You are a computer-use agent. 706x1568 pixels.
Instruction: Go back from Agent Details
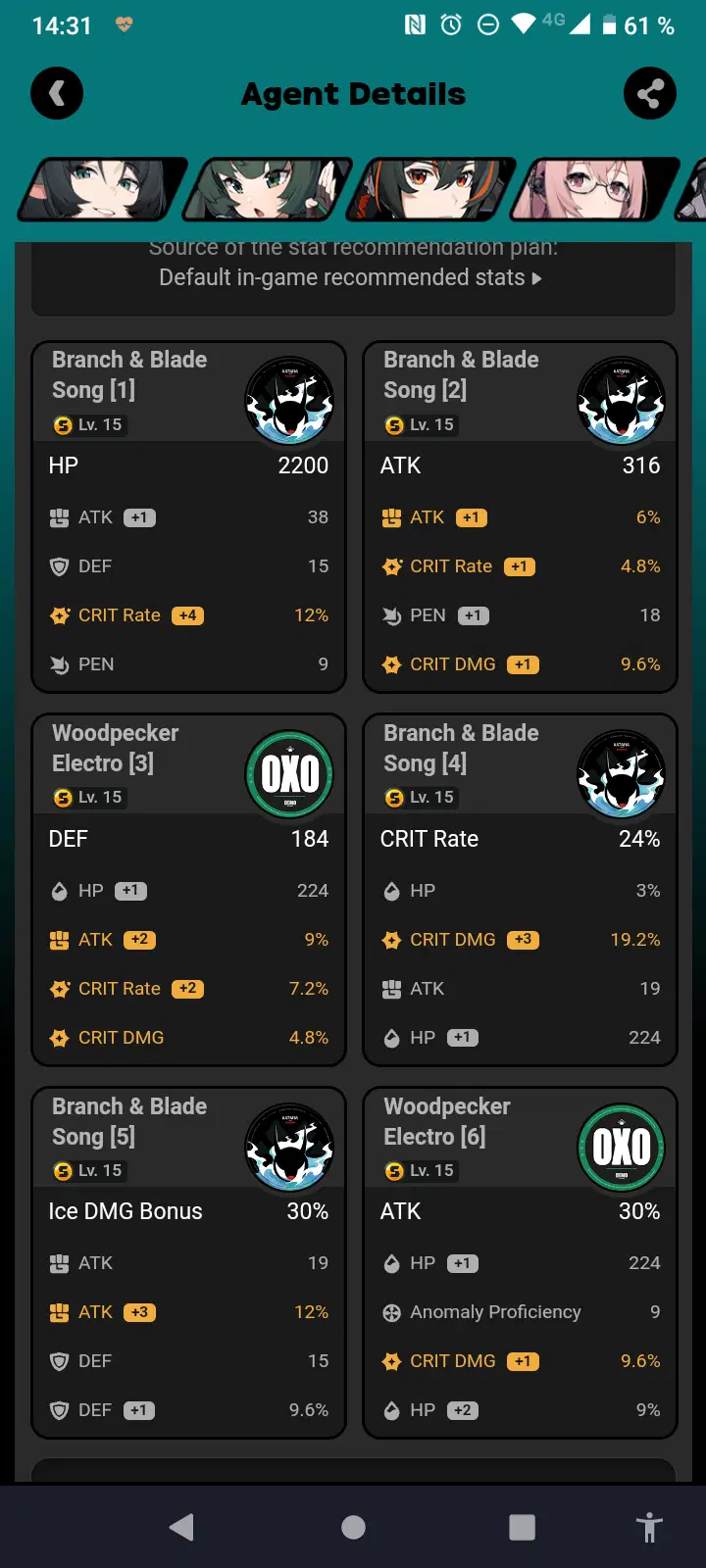pos(57,93)
